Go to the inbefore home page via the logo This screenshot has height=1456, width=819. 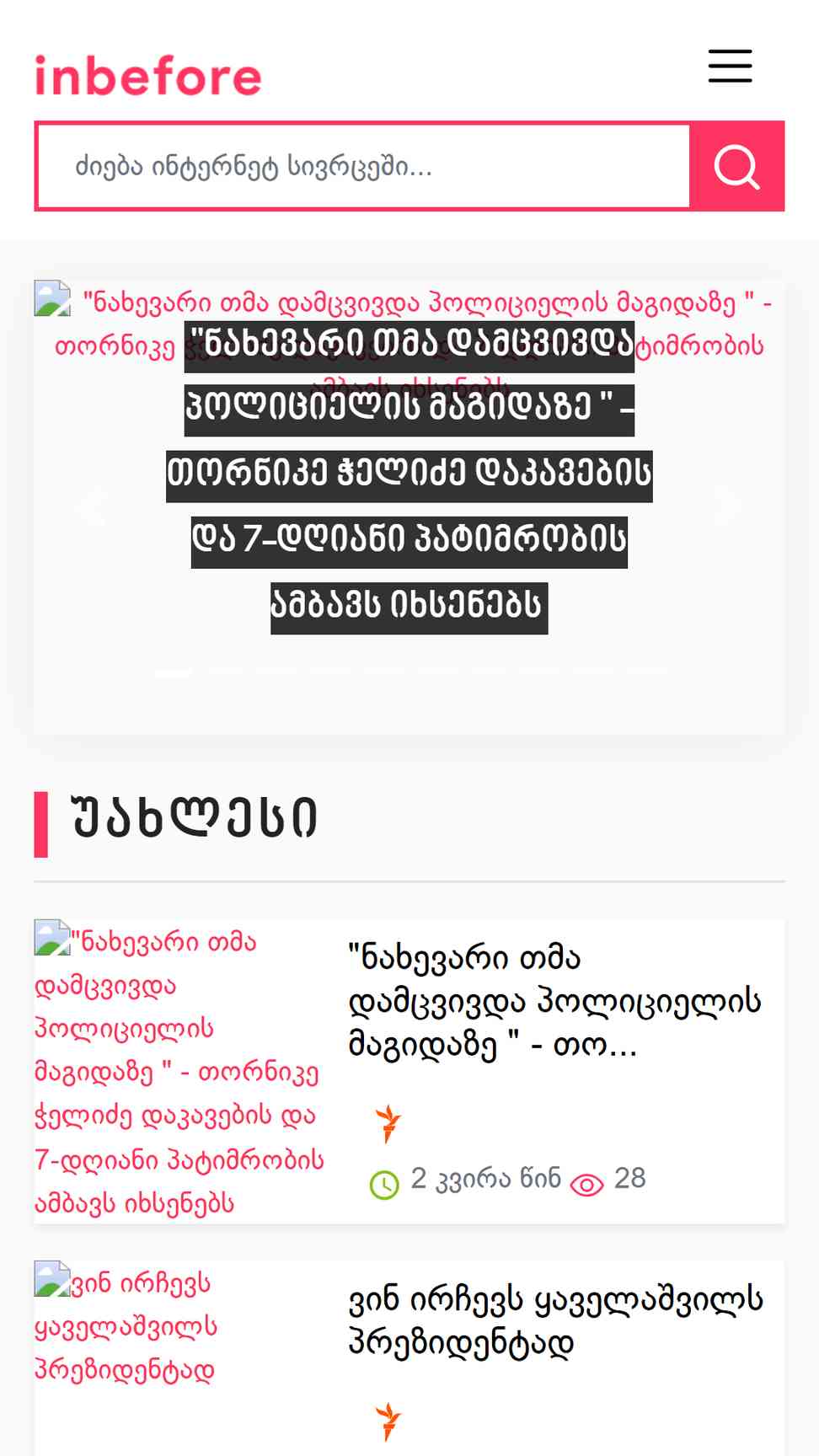[x=148, y=76]
